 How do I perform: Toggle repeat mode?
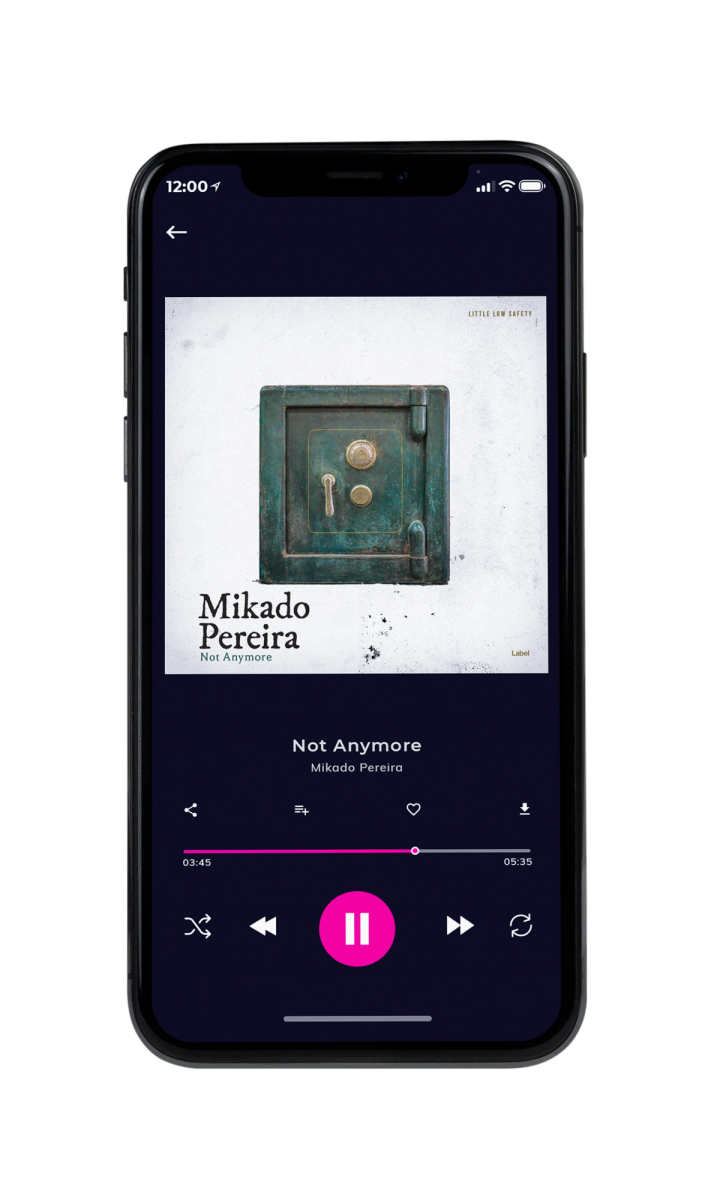point(521,926)
